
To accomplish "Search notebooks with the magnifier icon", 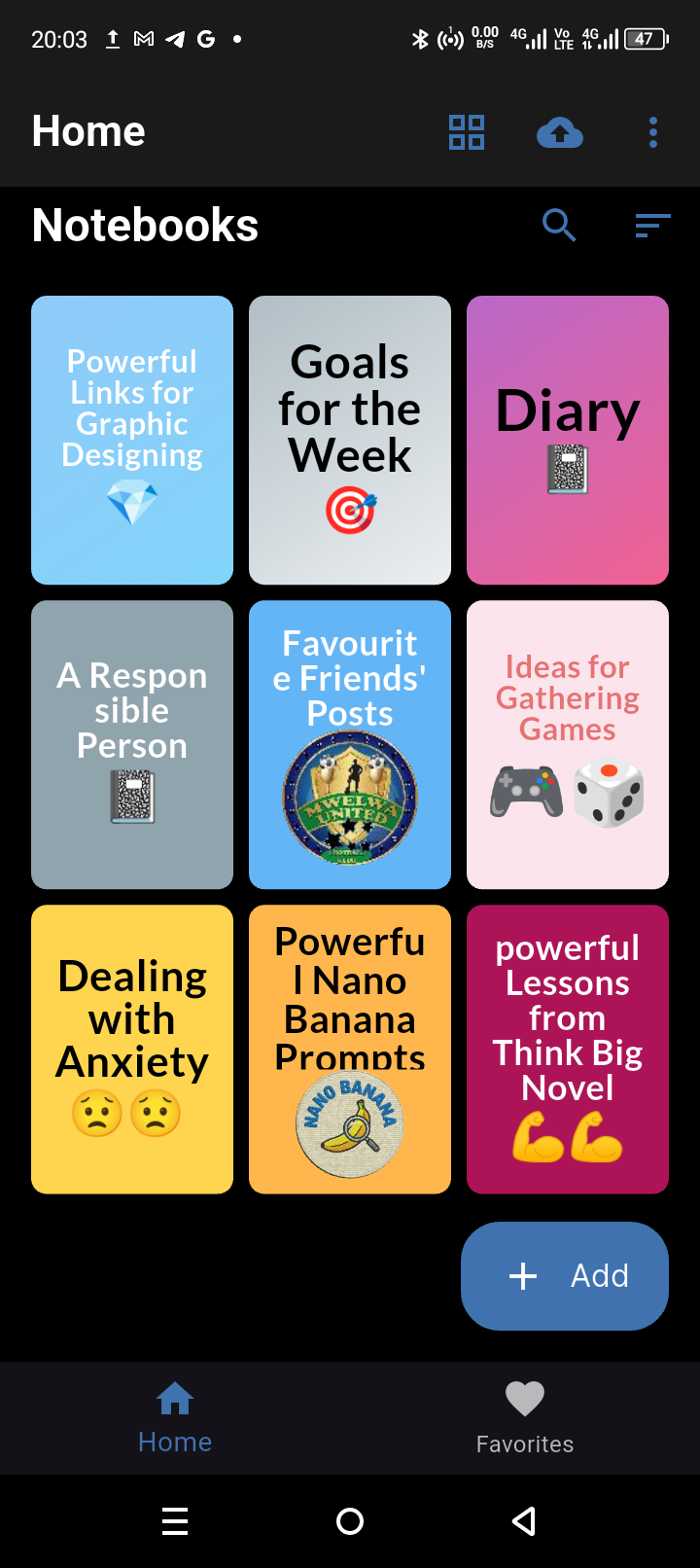I will click(559, 226).
